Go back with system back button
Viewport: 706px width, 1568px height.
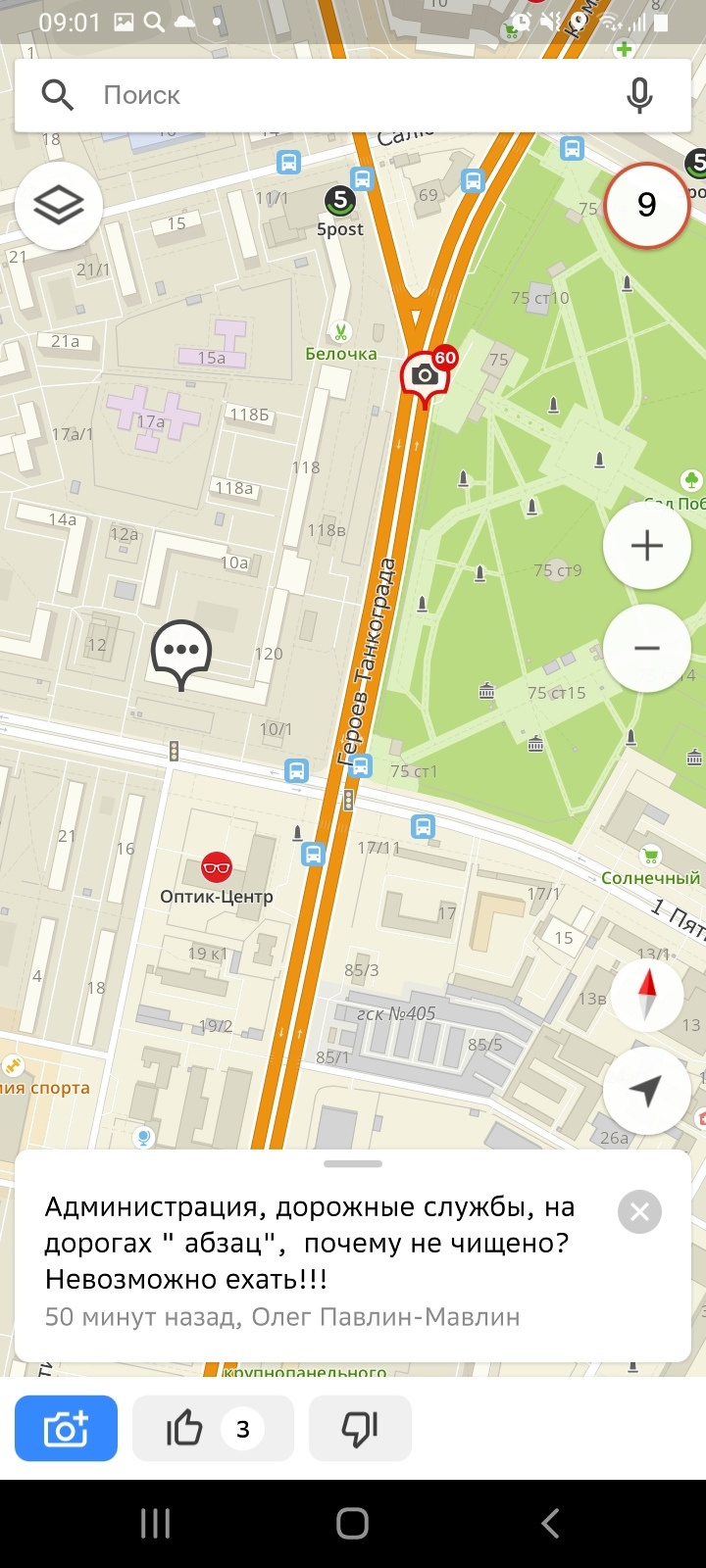pos(550,1523)
